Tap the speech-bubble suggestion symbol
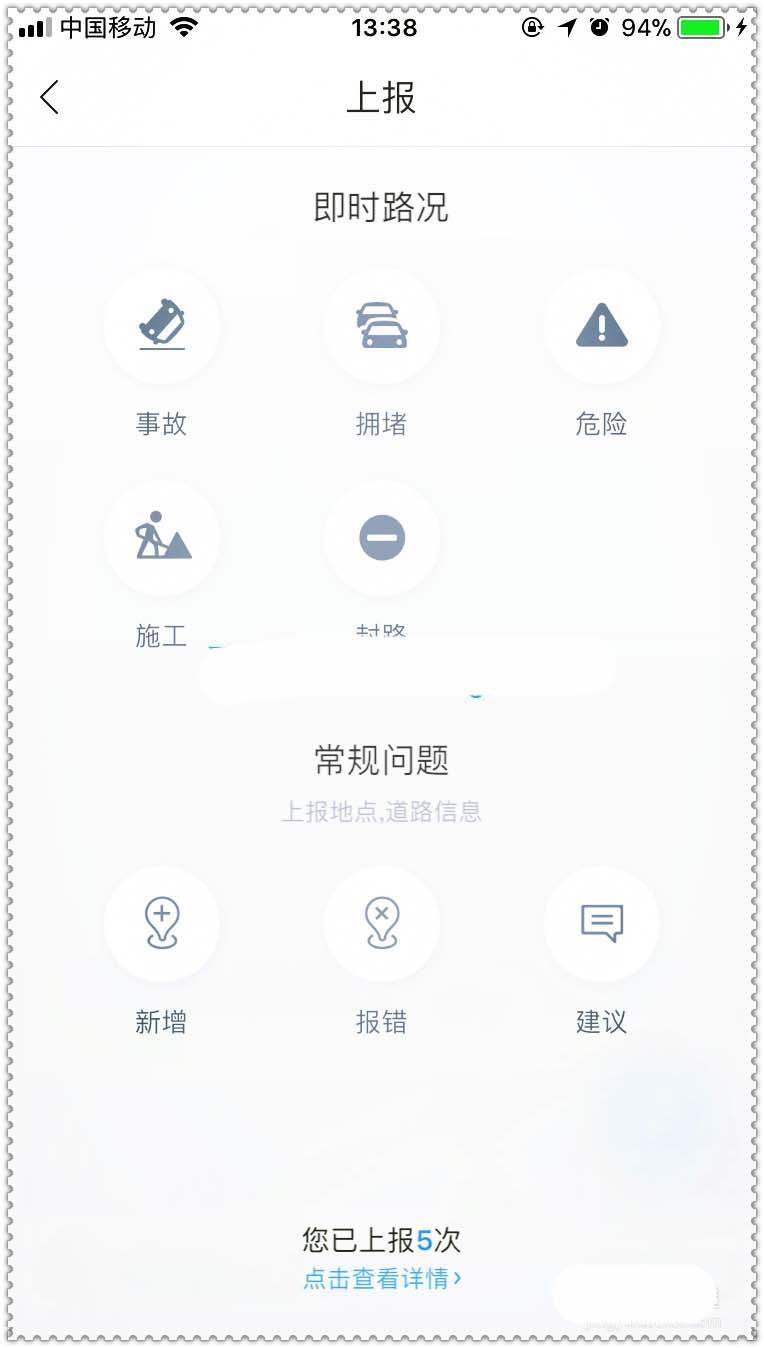Image resolution: width=764 pixels, height=1348 pixels. pyautogui.click(x=600, y=924)
